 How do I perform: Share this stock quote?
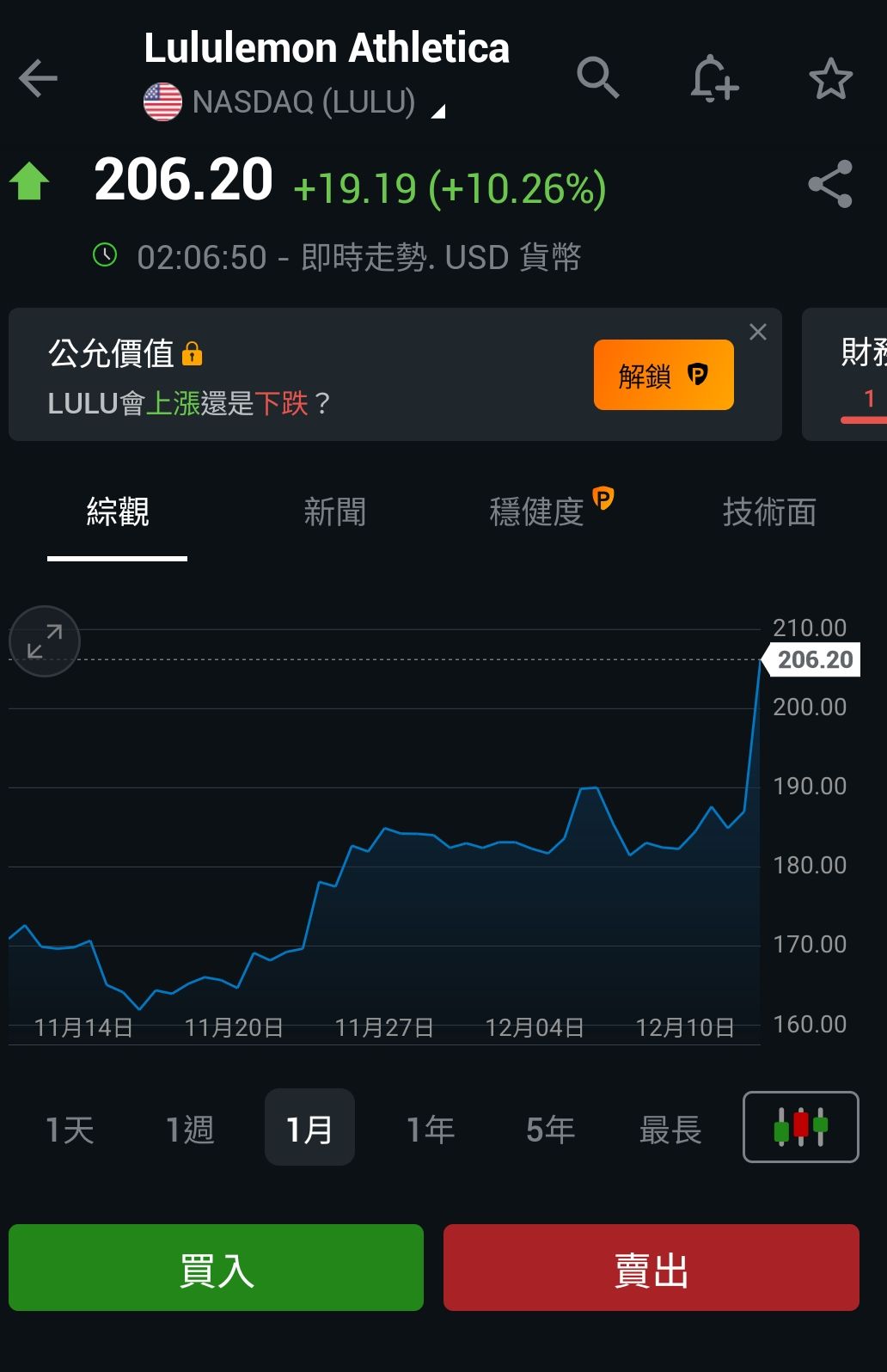[x=830, y=184]
